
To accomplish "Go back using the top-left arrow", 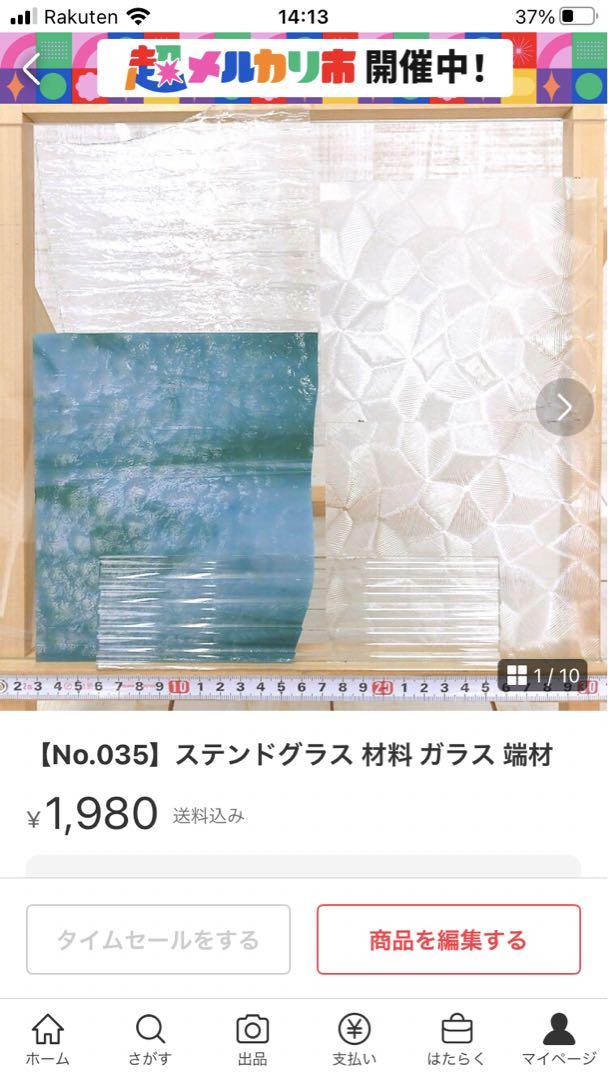I will pos(32,69).
